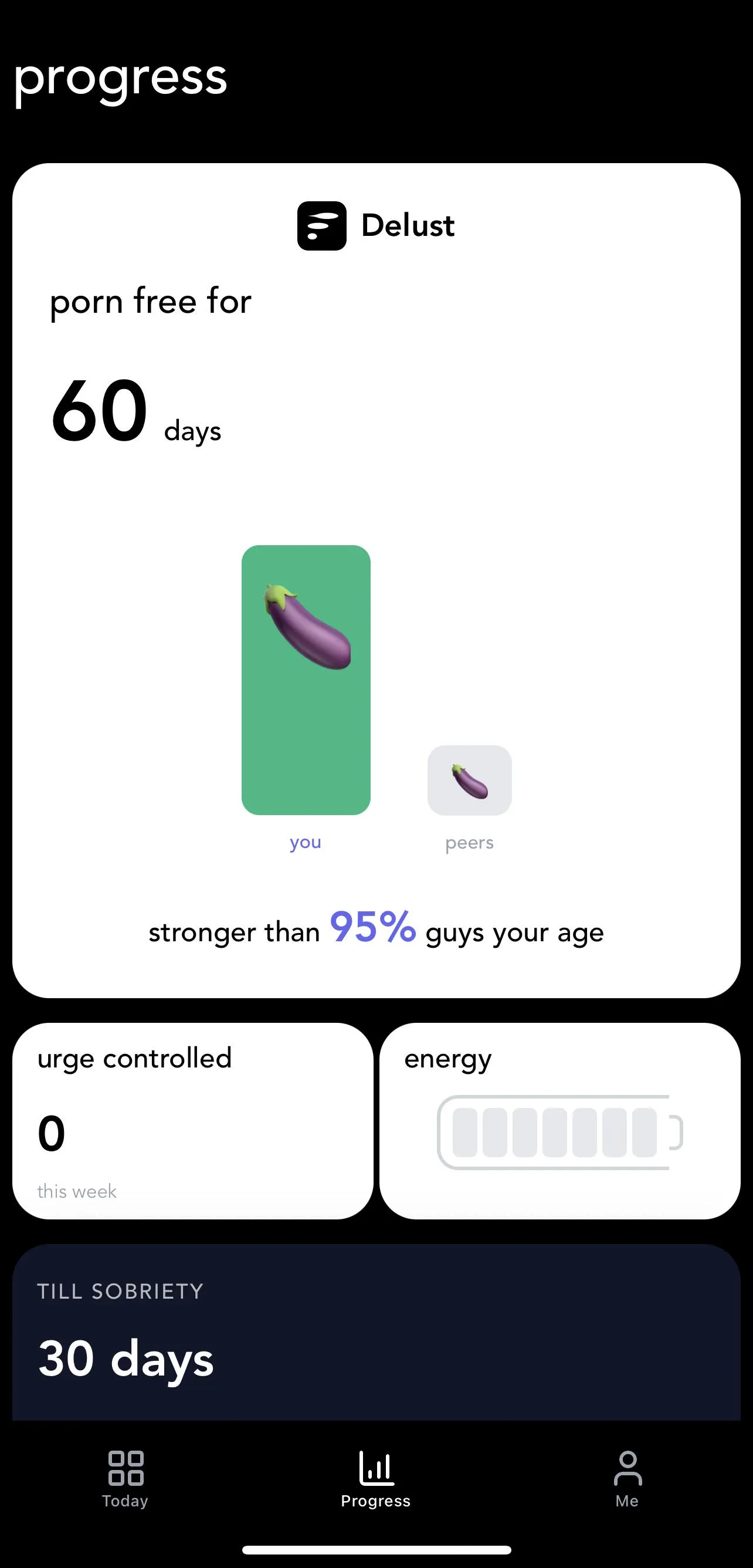Open the porn free streak card
Screen dimensions: 753x1568
coord(376,579)
